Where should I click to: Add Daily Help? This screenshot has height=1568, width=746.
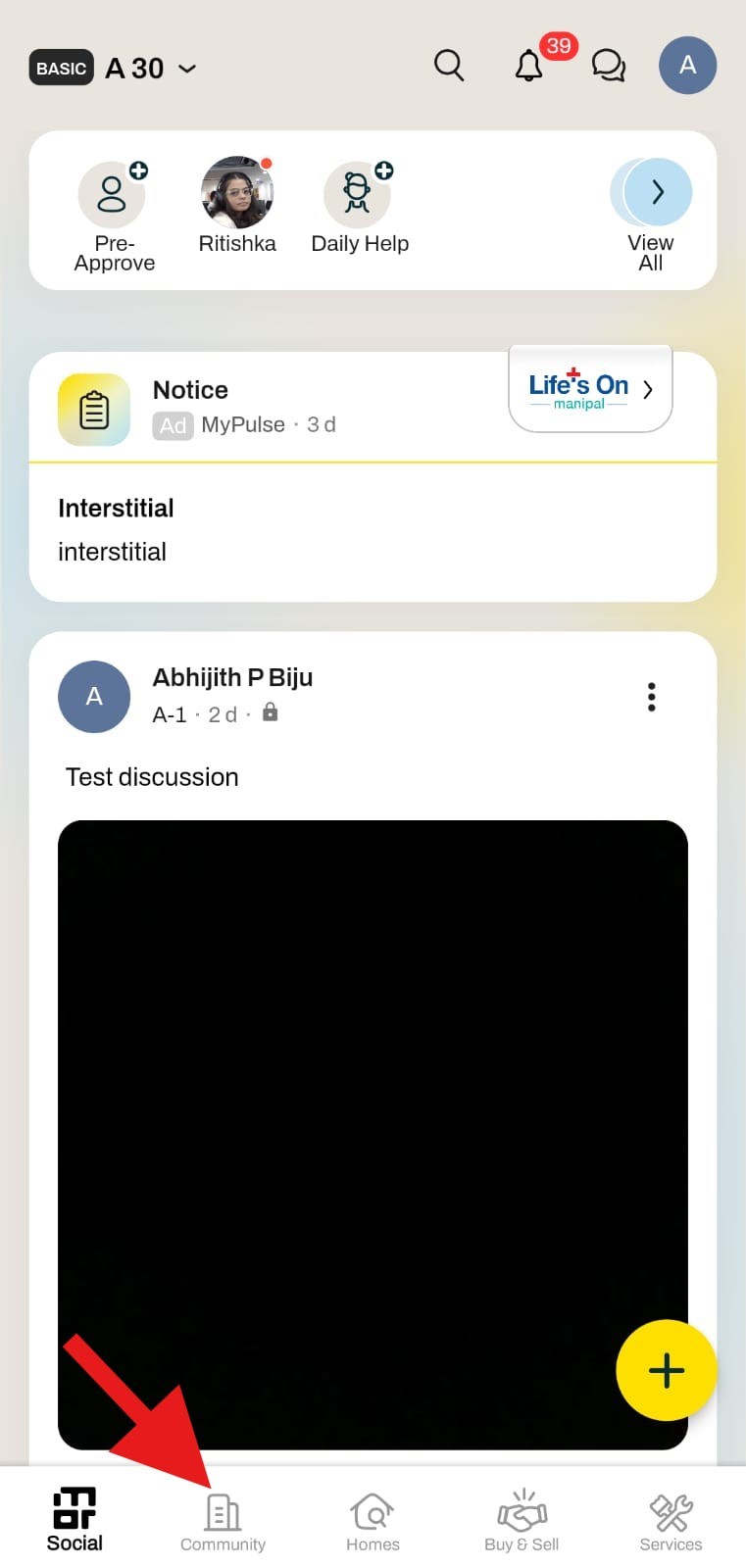(359, 208)
